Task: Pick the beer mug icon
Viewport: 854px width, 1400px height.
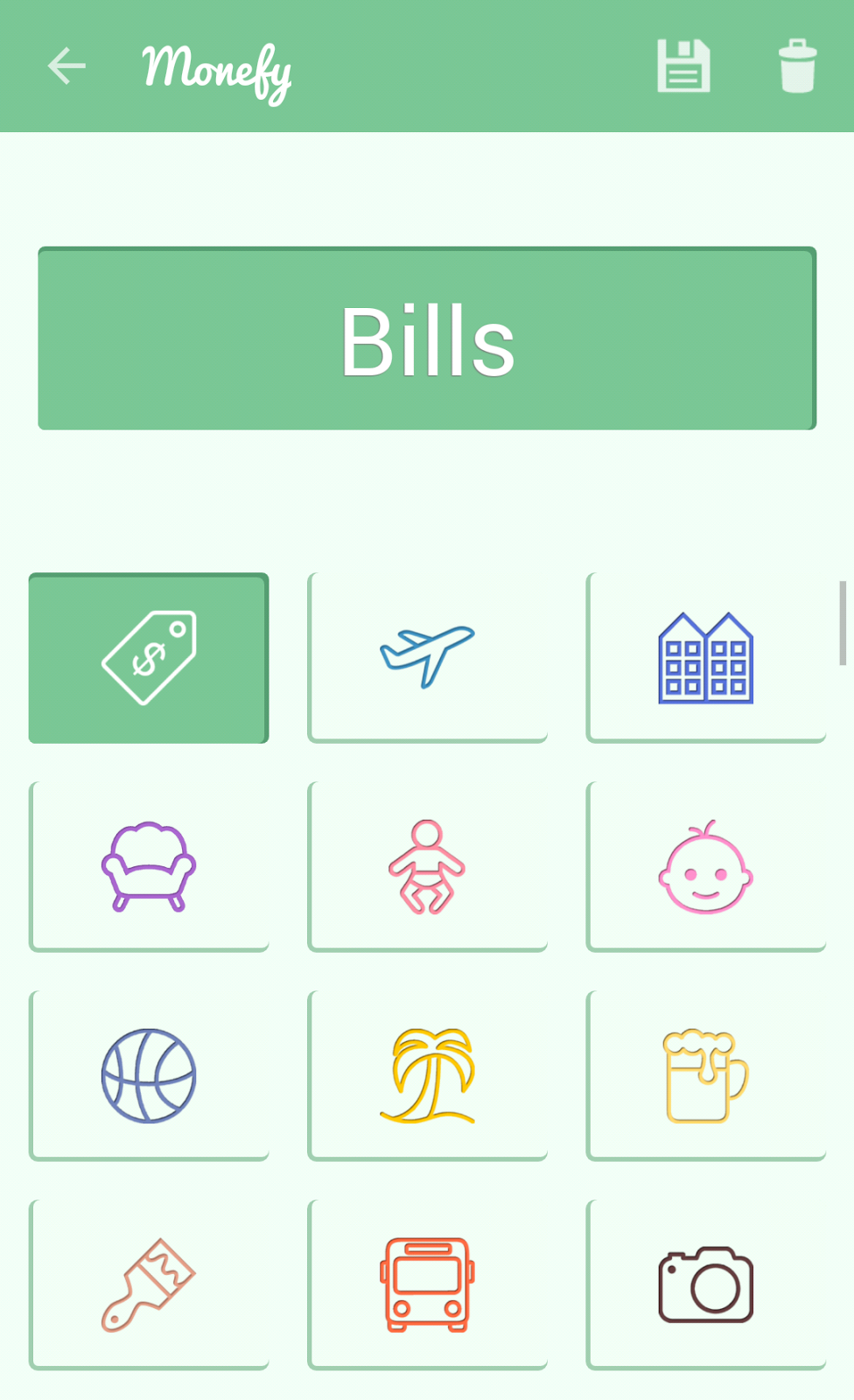Action: [x=705, y=1076]
